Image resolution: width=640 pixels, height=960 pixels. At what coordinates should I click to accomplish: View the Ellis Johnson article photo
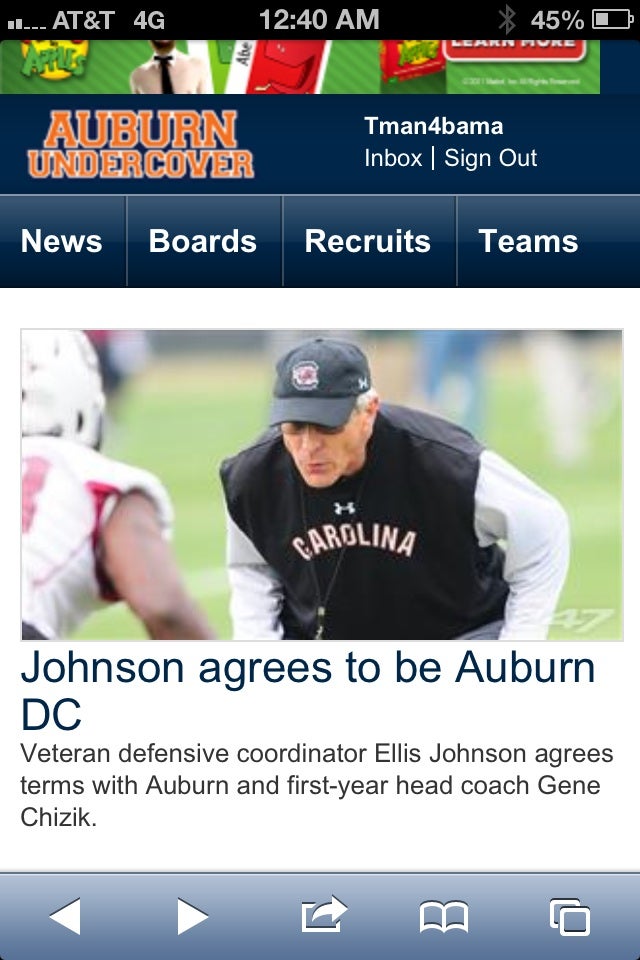pos(321,485)
